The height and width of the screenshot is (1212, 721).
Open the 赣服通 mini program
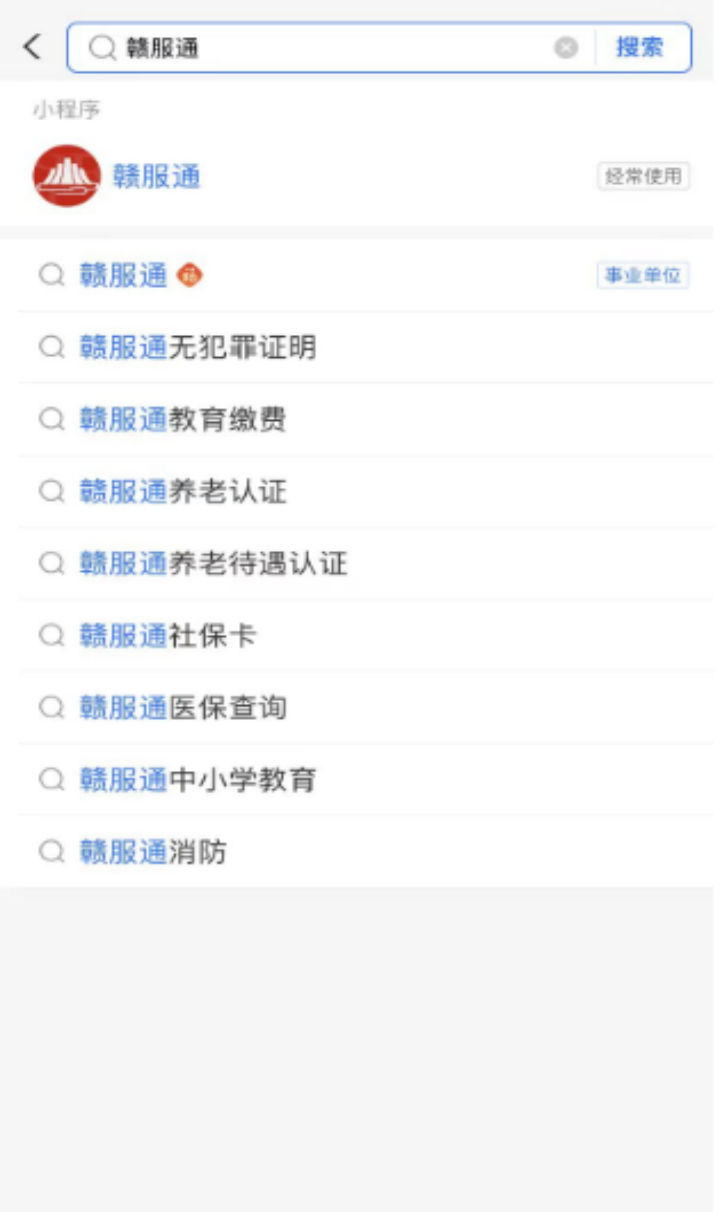[x=156, y=177]
